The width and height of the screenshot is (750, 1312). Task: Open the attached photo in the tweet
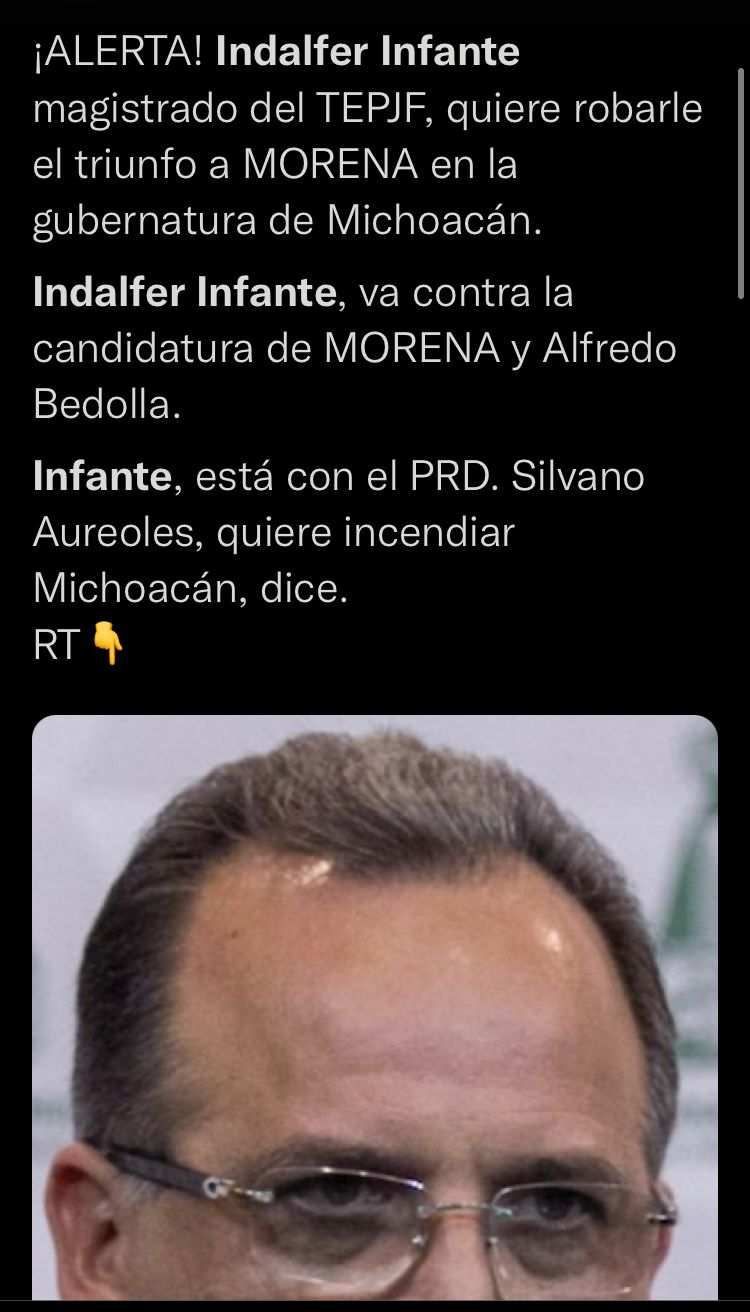(x=375, y=1007)
